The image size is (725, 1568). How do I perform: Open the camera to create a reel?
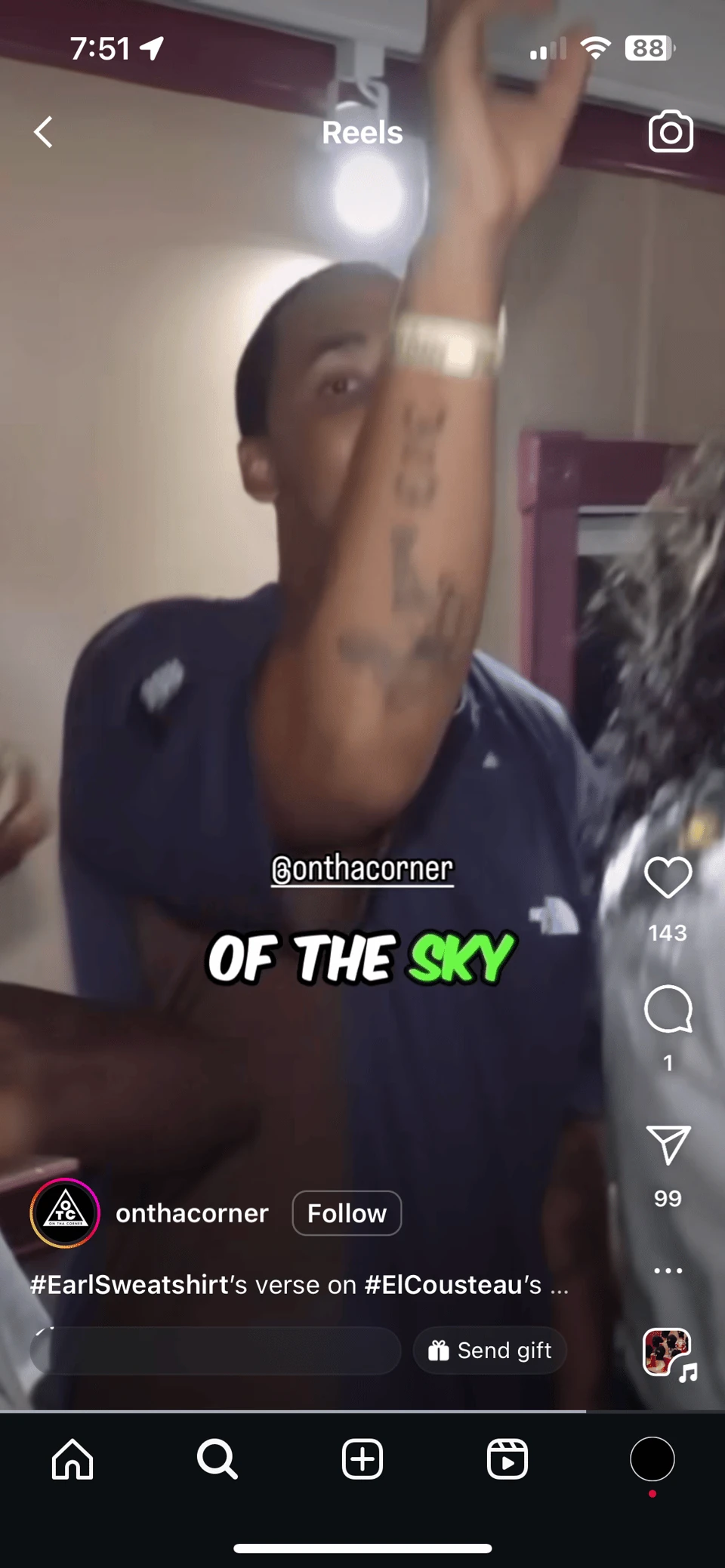point(670,132)
